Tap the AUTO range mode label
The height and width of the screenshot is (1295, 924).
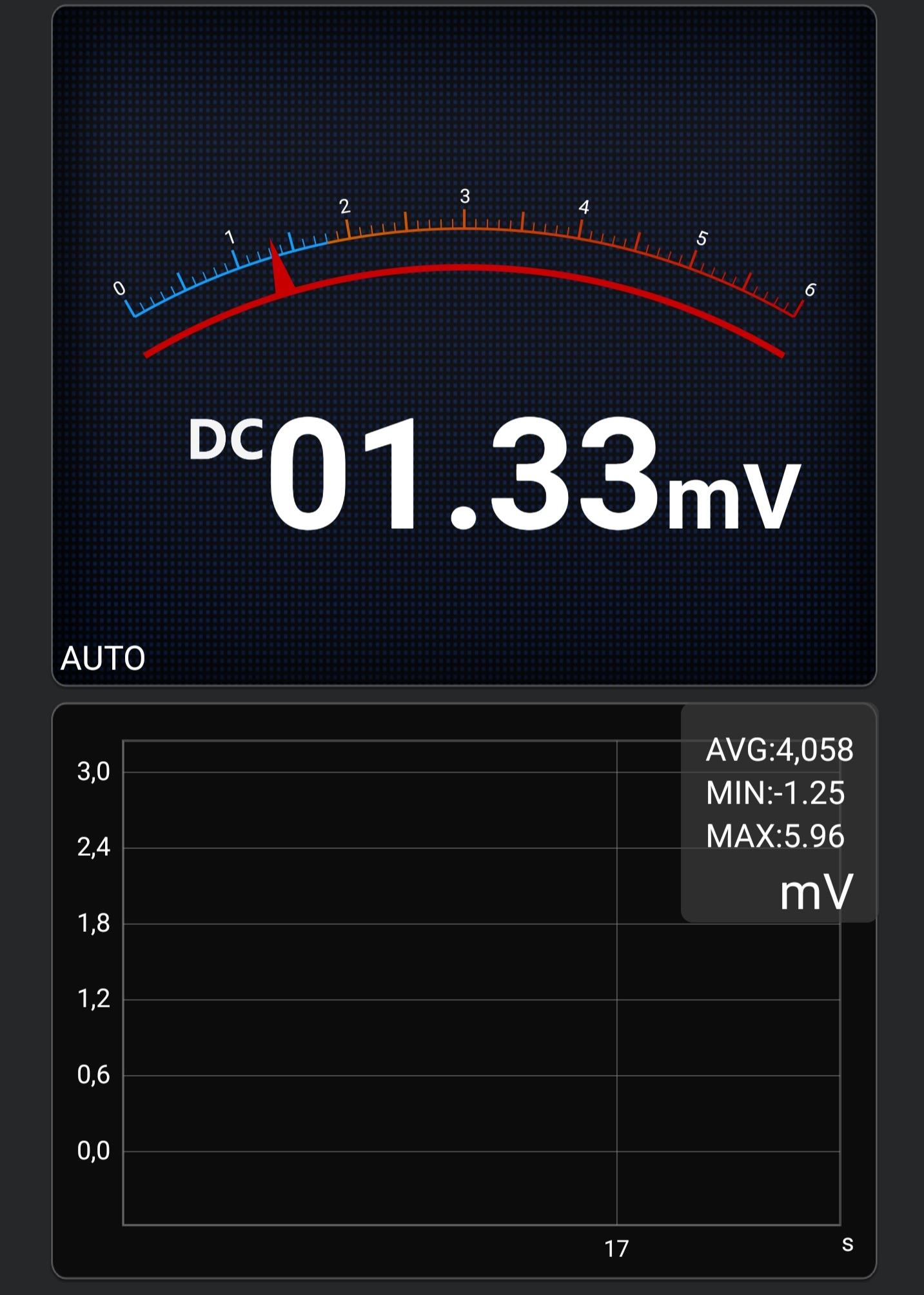pos(103,658)
